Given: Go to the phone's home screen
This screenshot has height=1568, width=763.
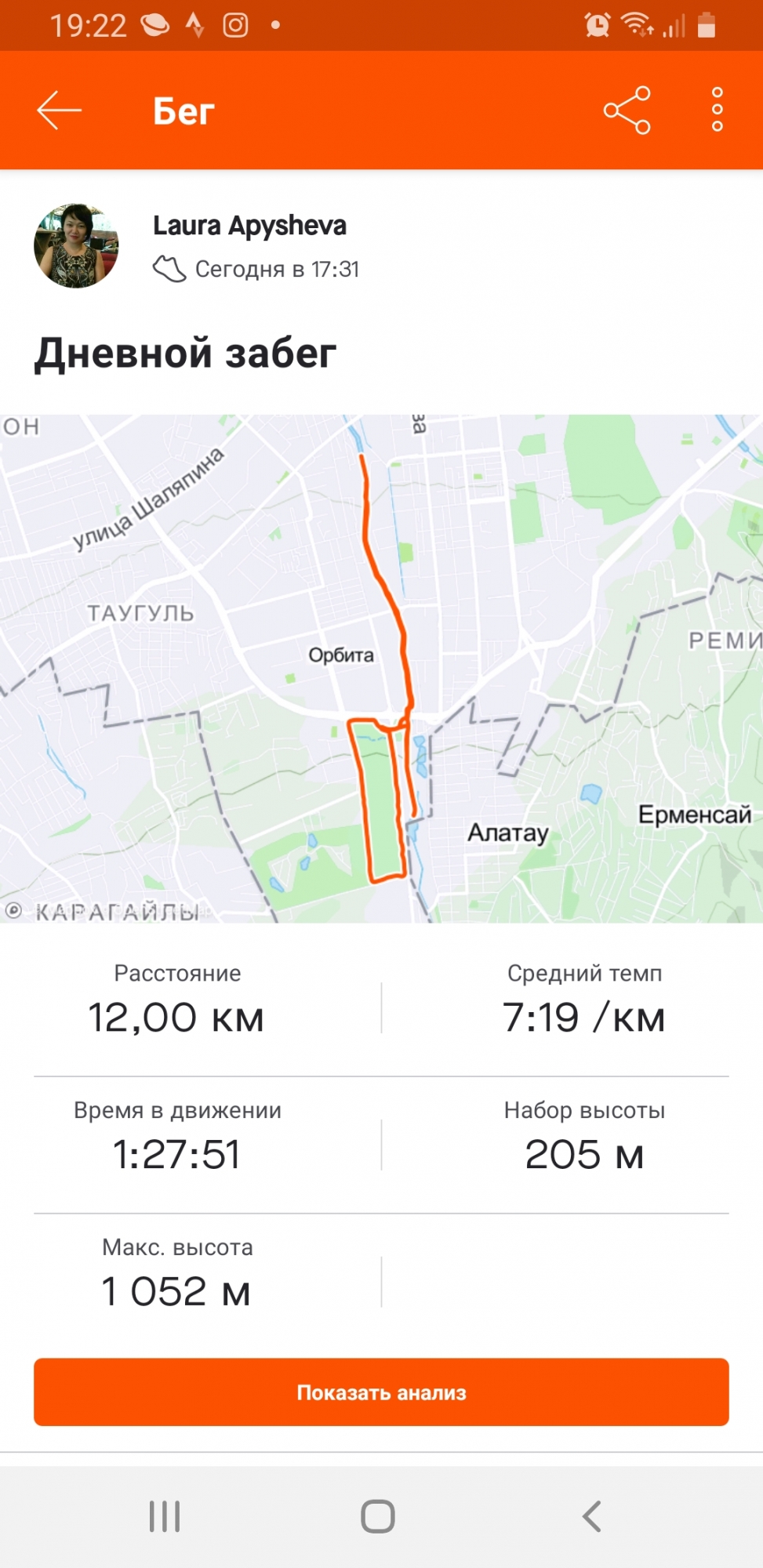Looking at the screenshot, I should pos(377,1516).
